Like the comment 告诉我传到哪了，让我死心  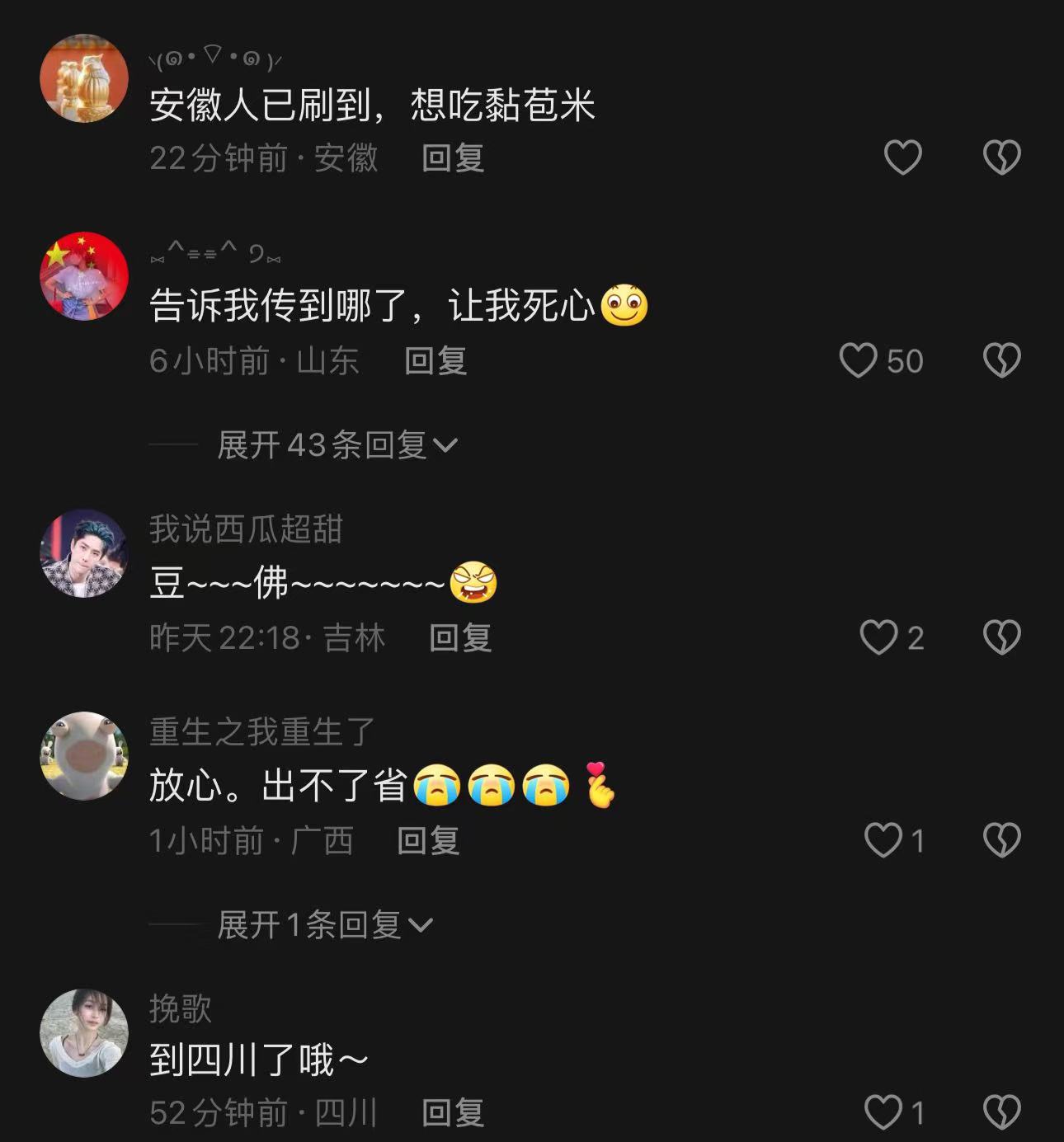pos(859,361)
